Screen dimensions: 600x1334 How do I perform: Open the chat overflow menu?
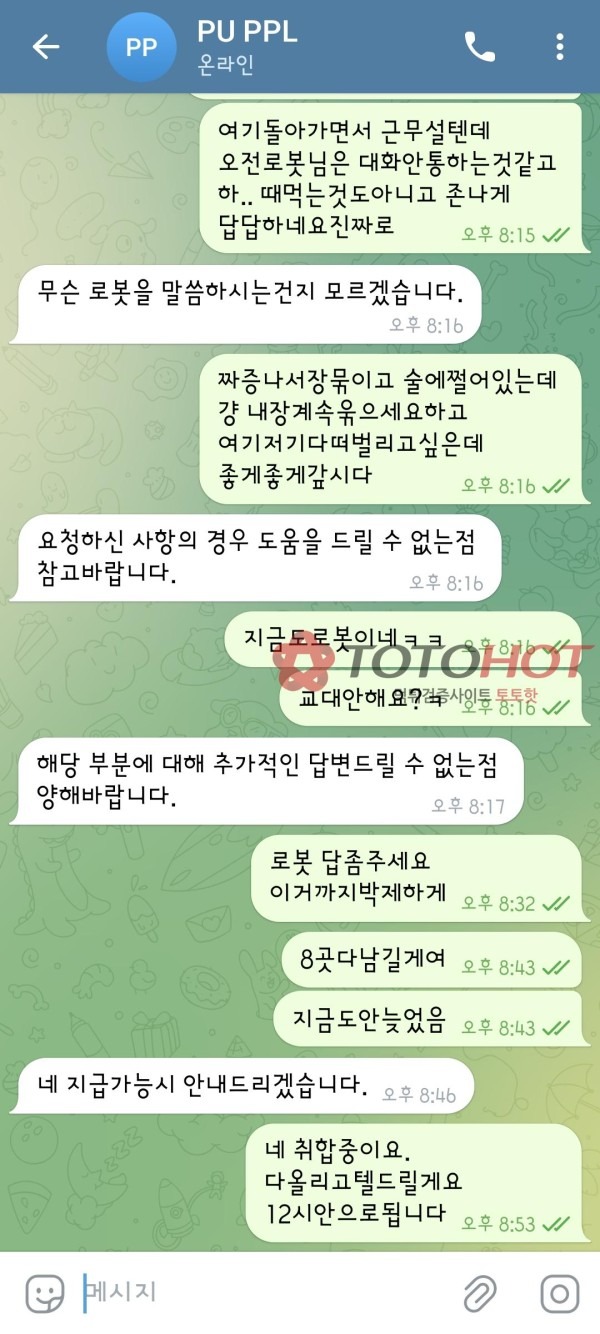click(x=560, y=47)
